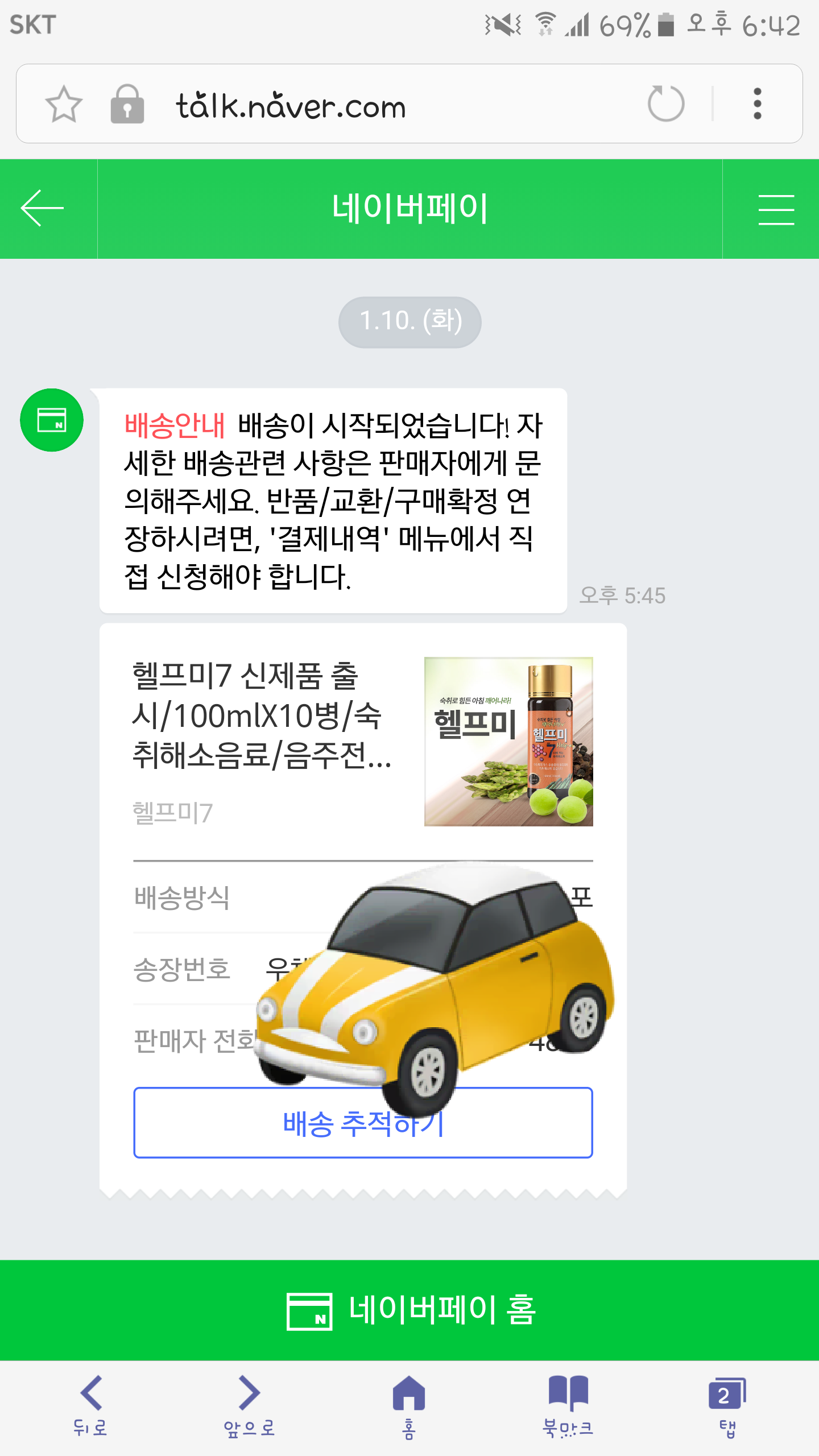Open 네이버페이 홈

click(x=409, y=1309)
